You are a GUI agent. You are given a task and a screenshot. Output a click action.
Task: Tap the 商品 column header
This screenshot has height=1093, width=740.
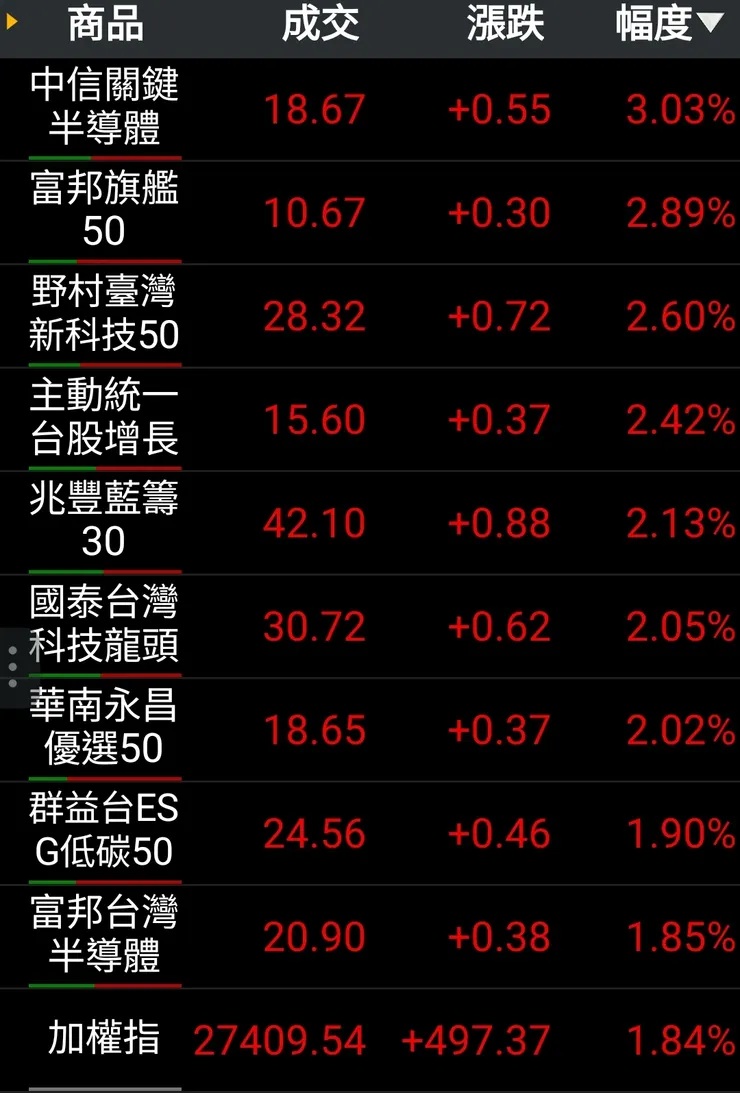(105, 25)
